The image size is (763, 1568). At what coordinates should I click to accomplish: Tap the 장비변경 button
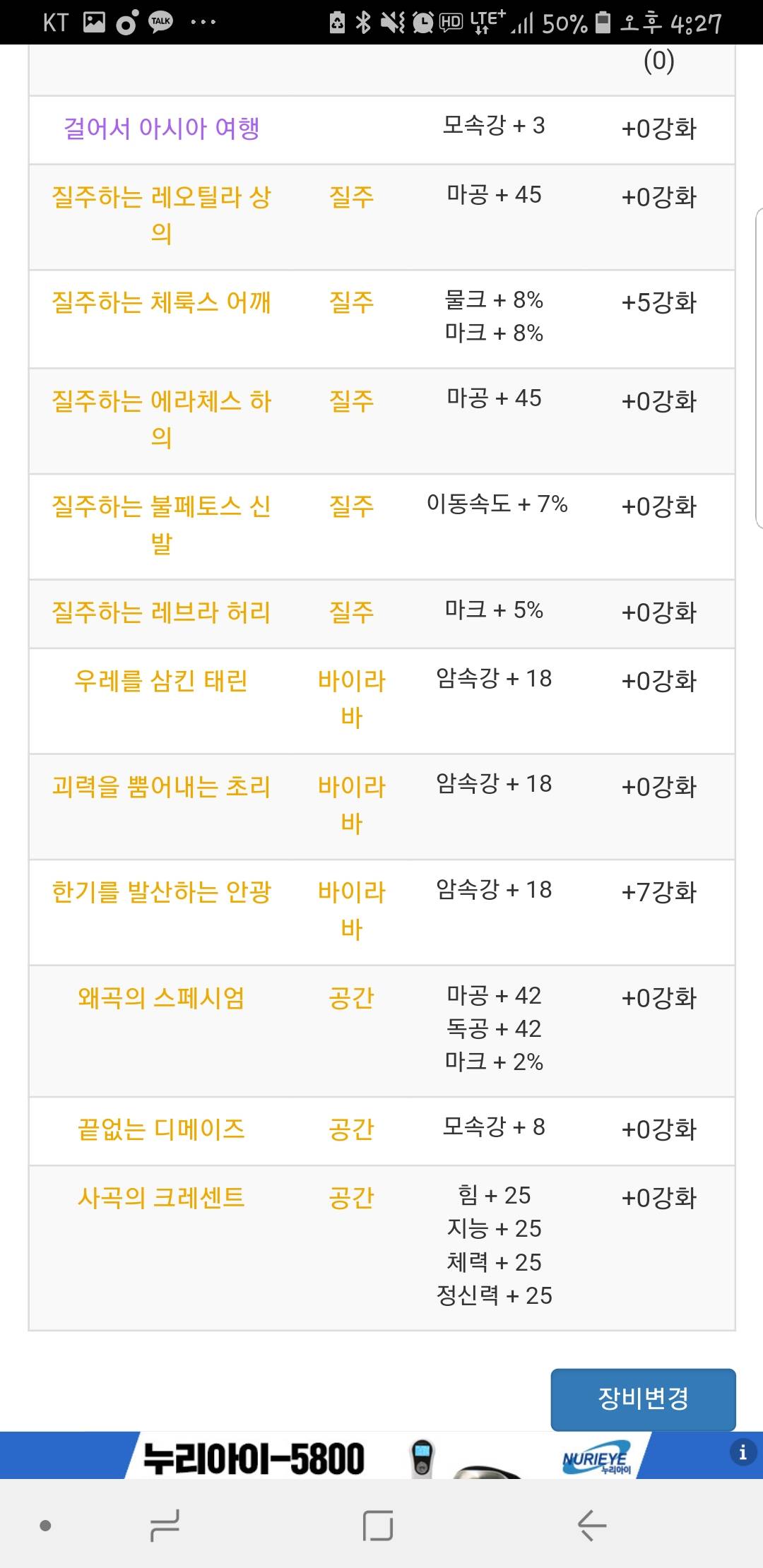[x=643, y=1398]
